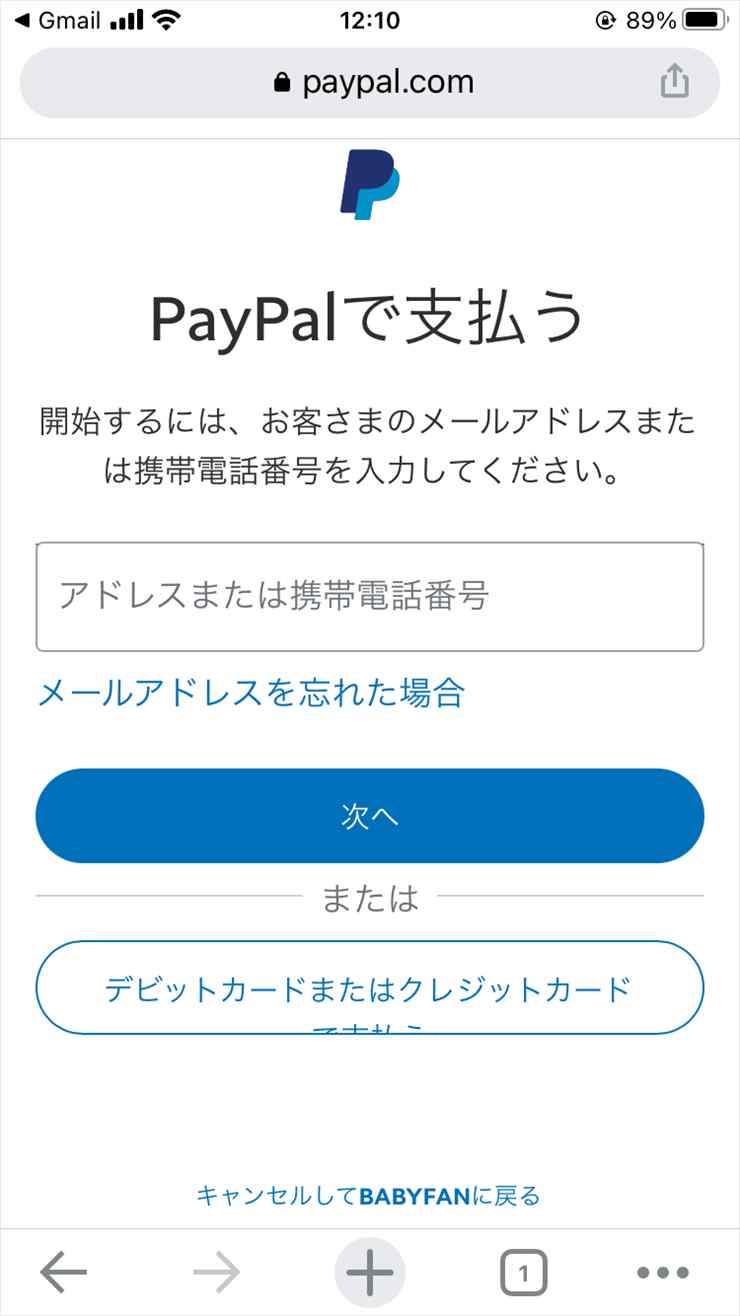Open the tab switcher
Image resolution: width=740 pixels, height=1316 pixels.
[523, 1273]
